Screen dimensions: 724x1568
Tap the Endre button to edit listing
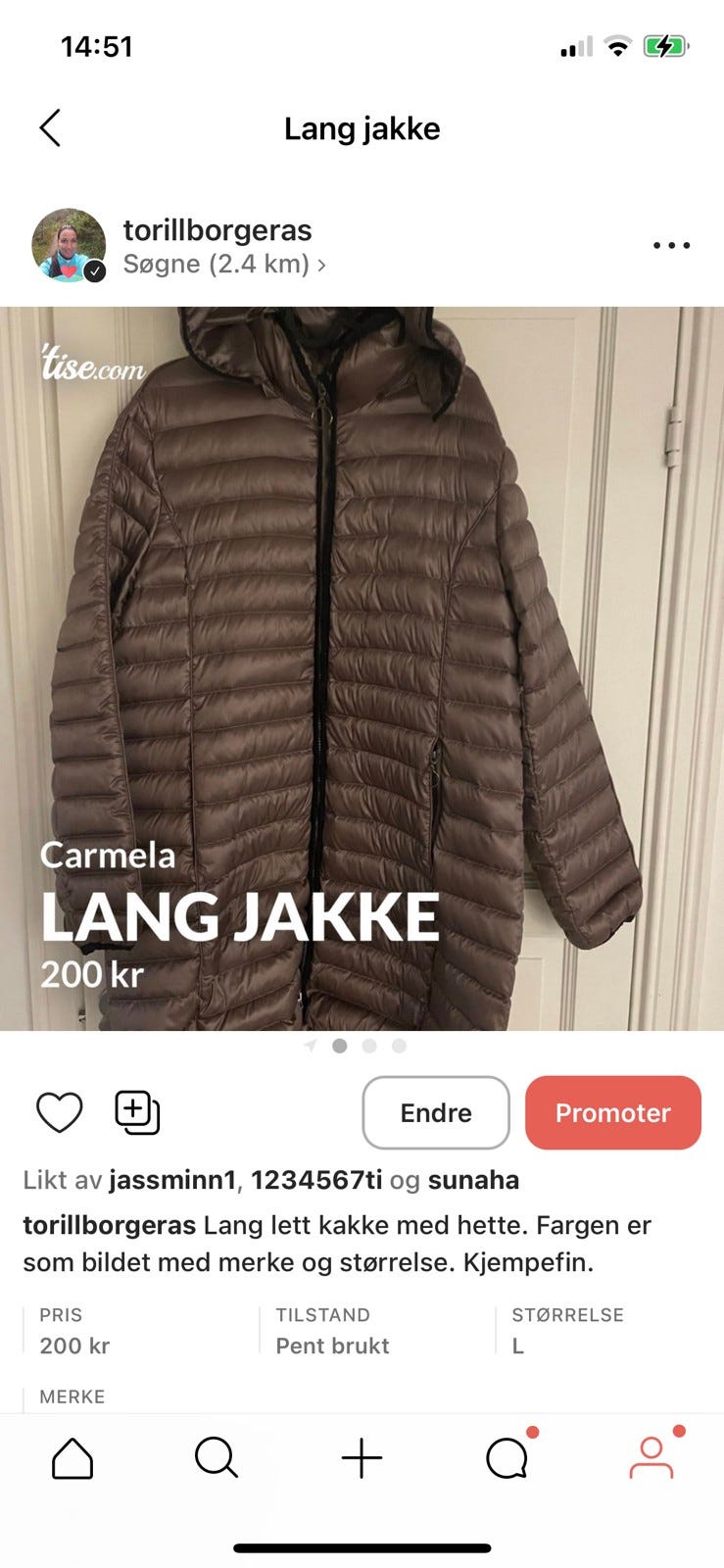coord(435,1112)
